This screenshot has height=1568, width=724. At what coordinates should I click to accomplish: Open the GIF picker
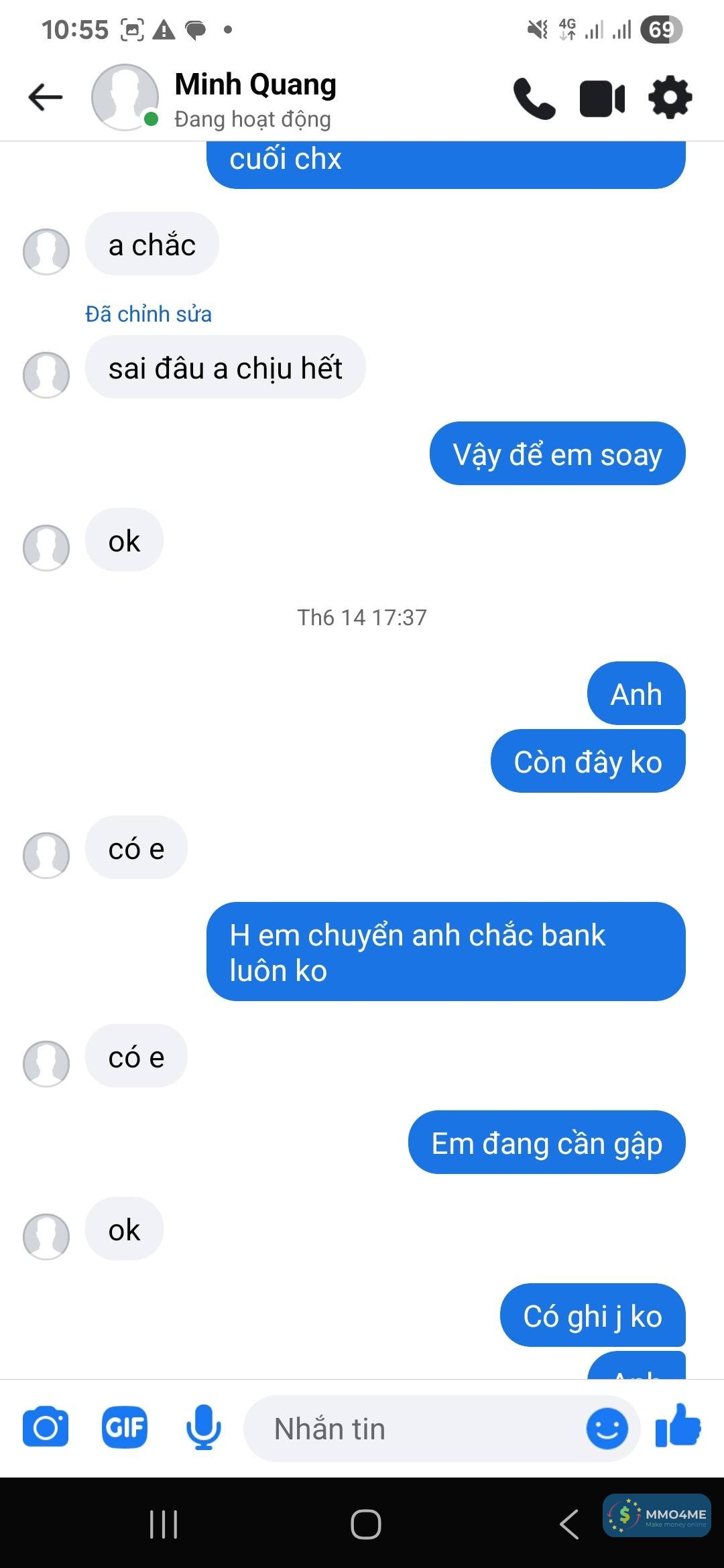tap(125, 1427)
